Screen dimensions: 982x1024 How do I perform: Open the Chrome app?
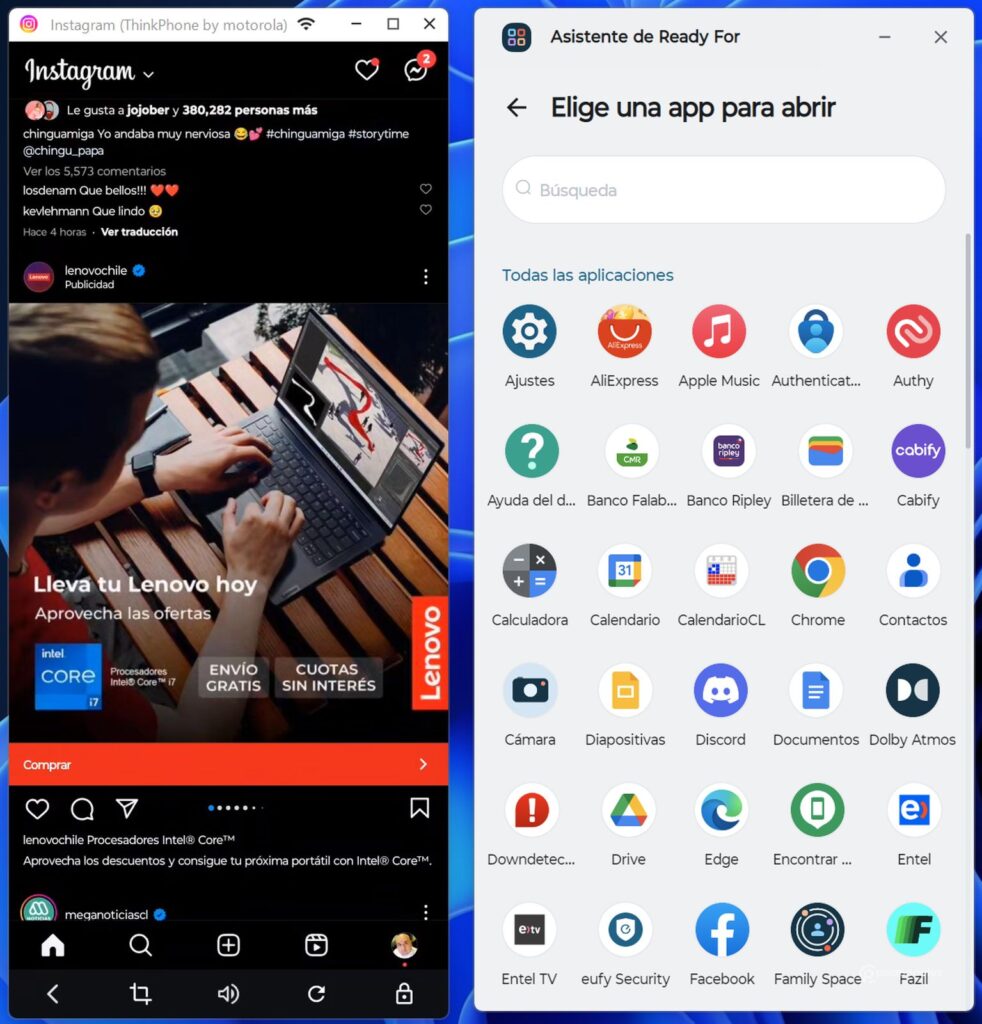(x=817, y=571)
